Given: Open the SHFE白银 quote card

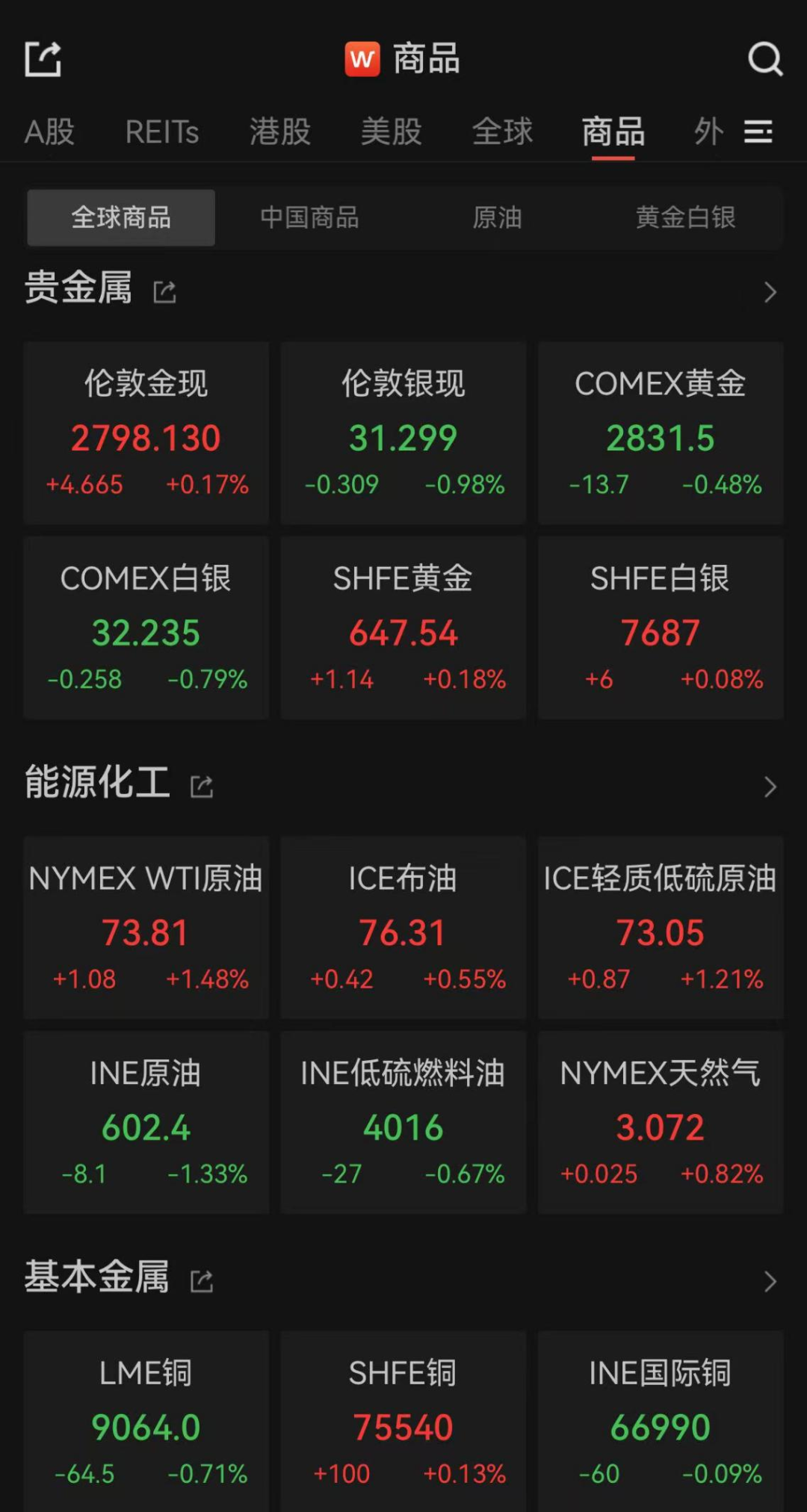Looking at the screenshot, I should [x=661, y=628].
